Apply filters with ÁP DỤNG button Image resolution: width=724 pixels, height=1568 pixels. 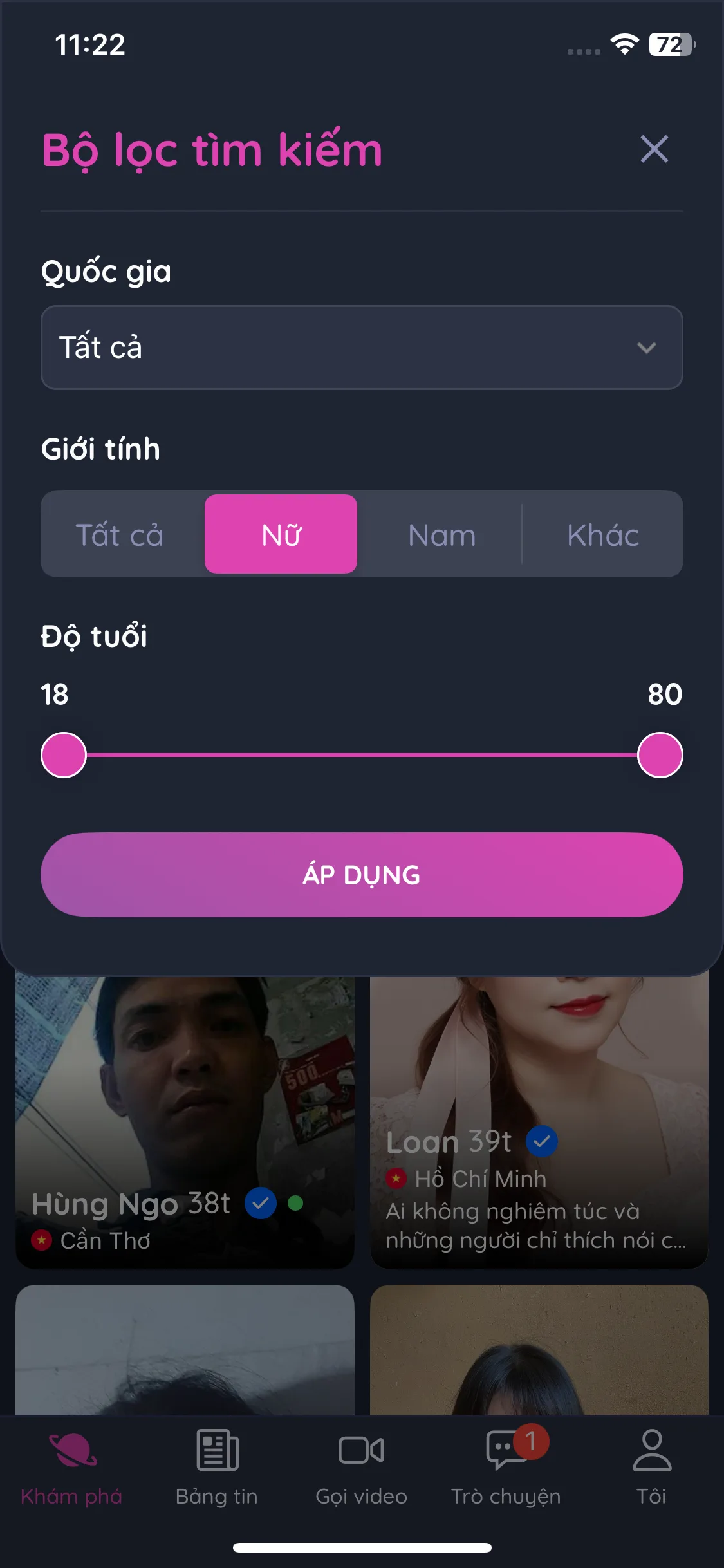pos(362,875)
